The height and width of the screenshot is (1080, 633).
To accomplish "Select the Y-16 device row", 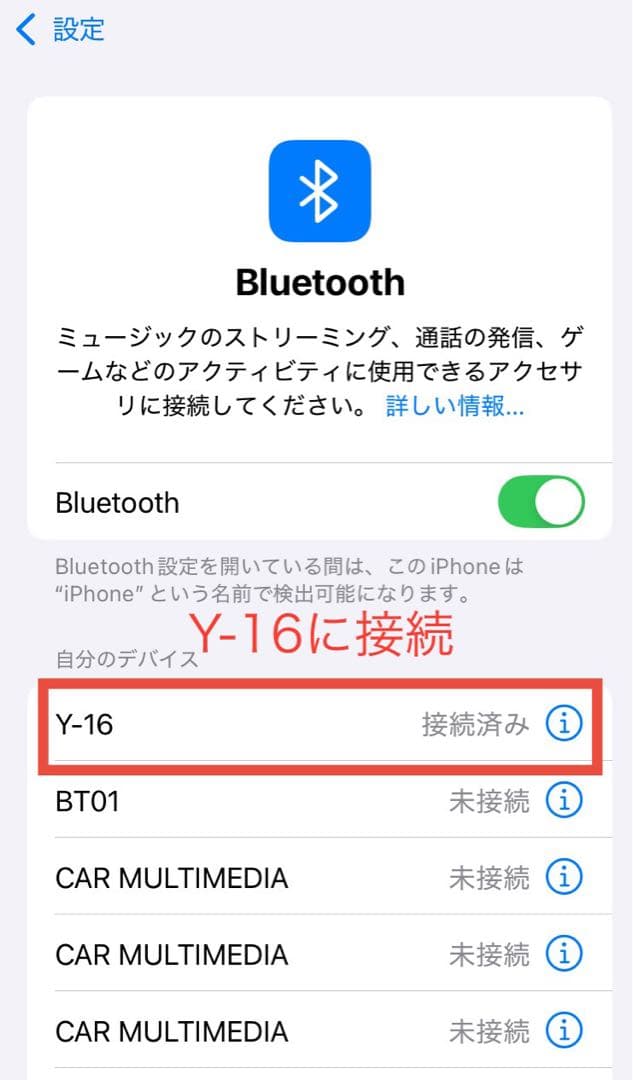I will (x=250, y=725).
